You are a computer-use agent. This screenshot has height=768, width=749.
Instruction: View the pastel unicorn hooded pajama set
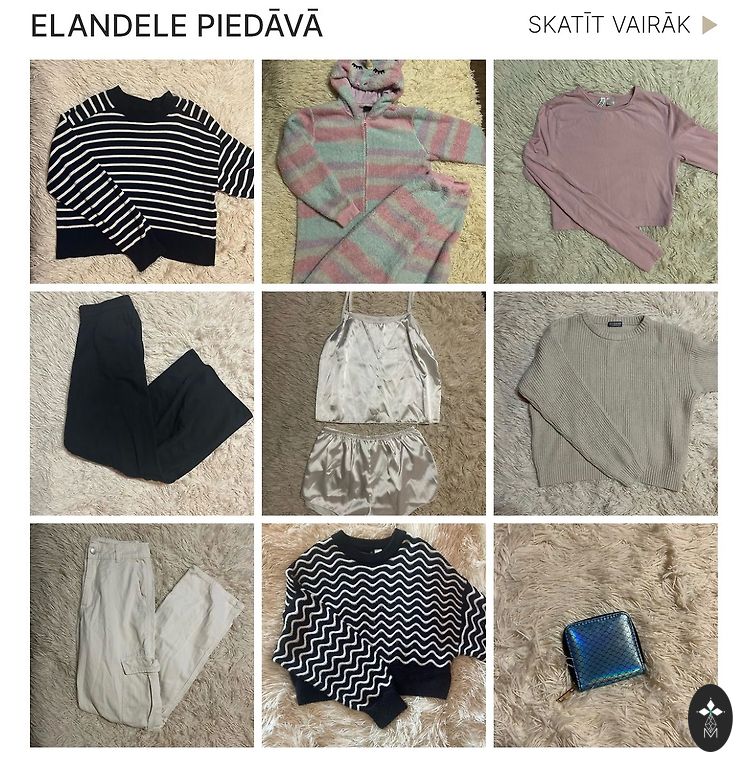pyautogui.click(x=374, y=172)
